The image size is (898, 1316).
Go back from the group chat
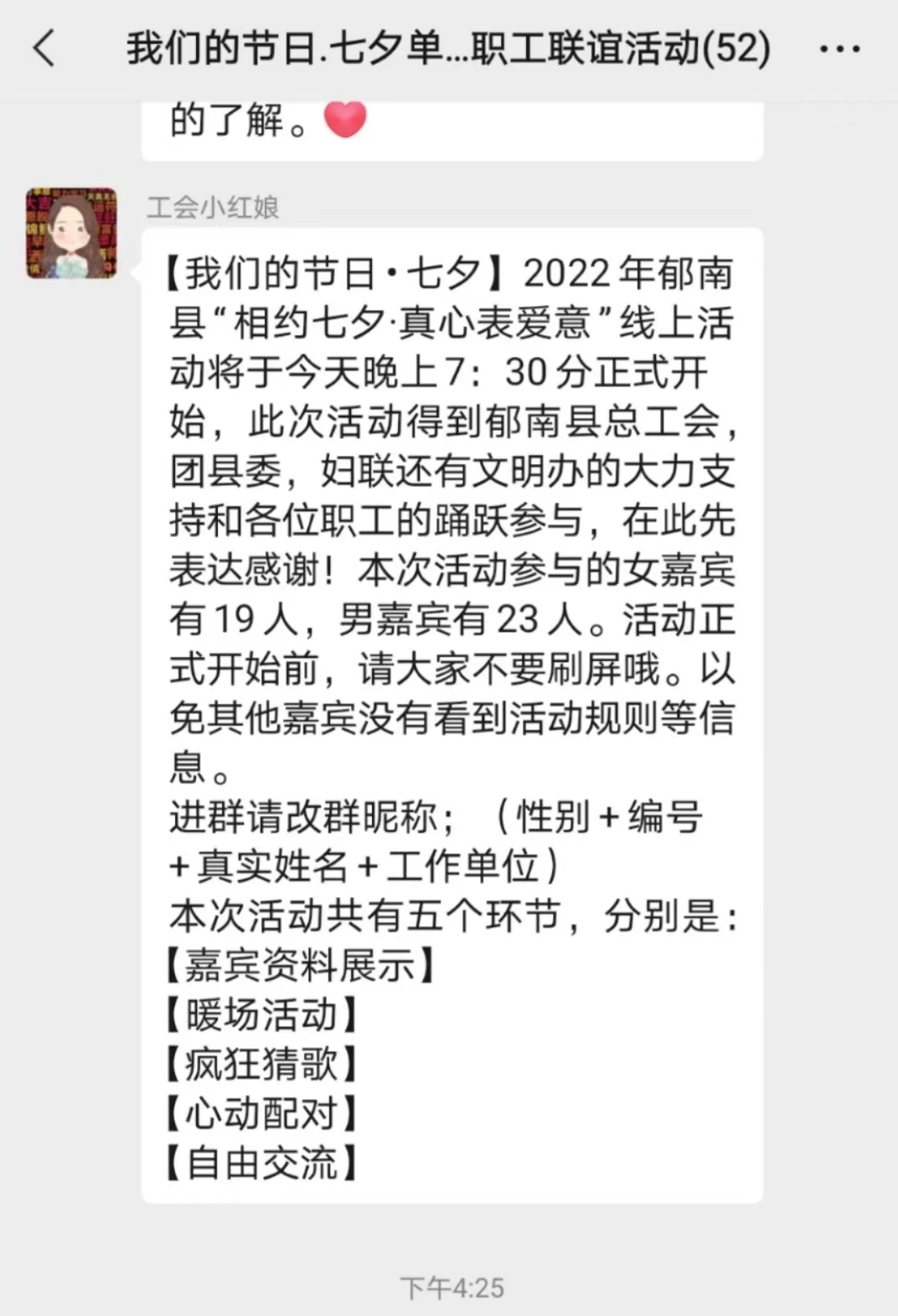44,48
